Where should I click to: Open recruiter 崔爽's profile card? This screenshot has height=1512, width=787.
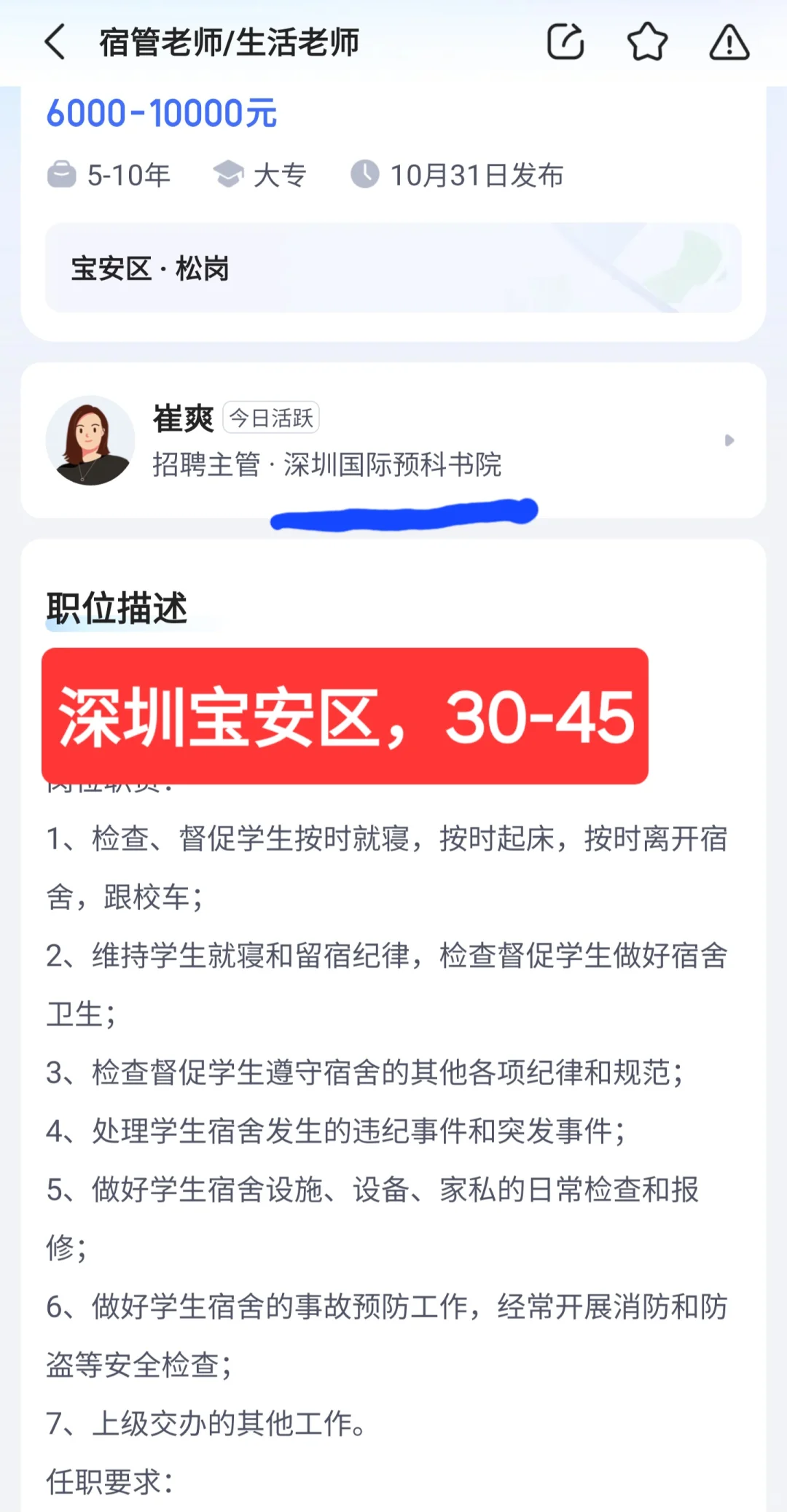pyautogui.click(x=393, y=440)
